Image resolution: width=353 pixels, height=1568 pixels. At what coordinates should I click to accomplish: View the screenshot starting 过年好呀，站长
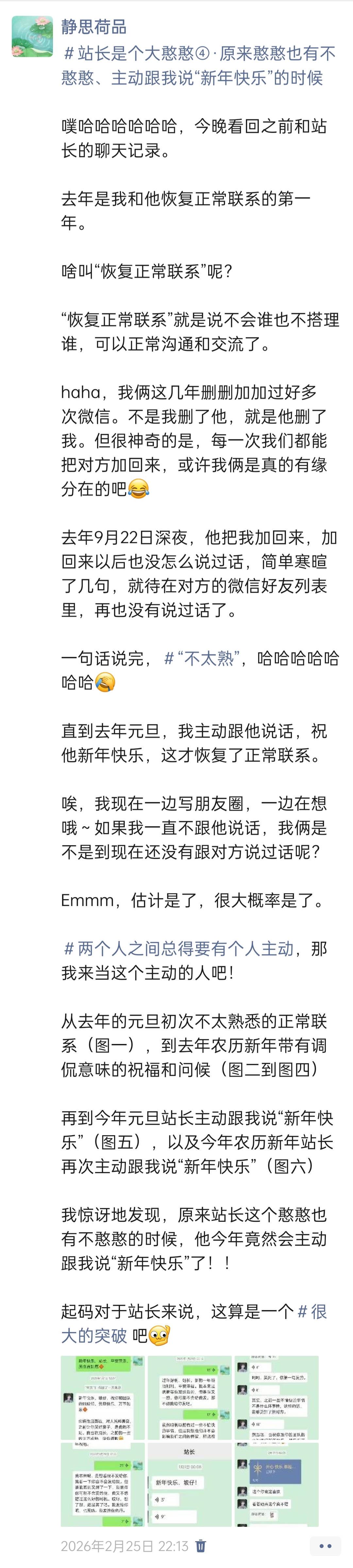(189, 1397)
